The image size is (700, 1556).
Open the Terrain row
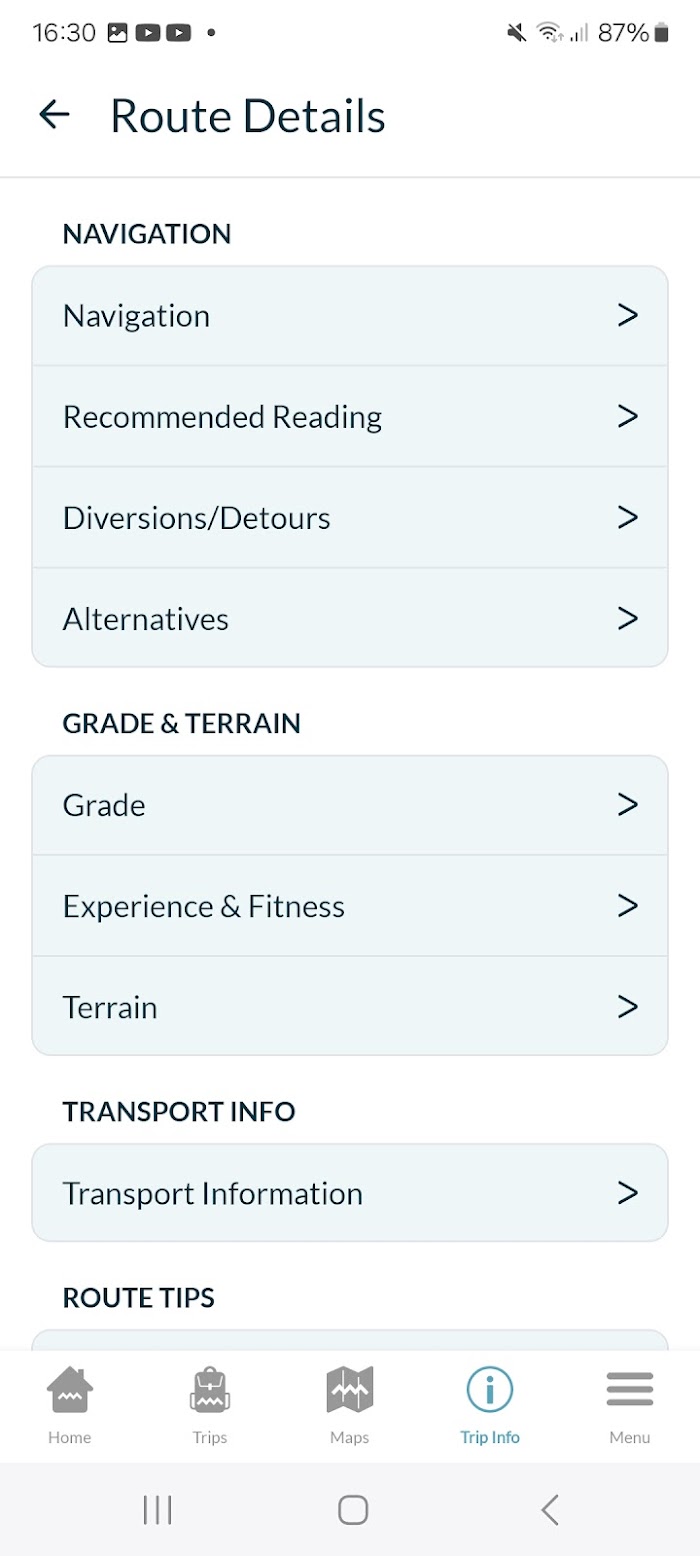350,1006
